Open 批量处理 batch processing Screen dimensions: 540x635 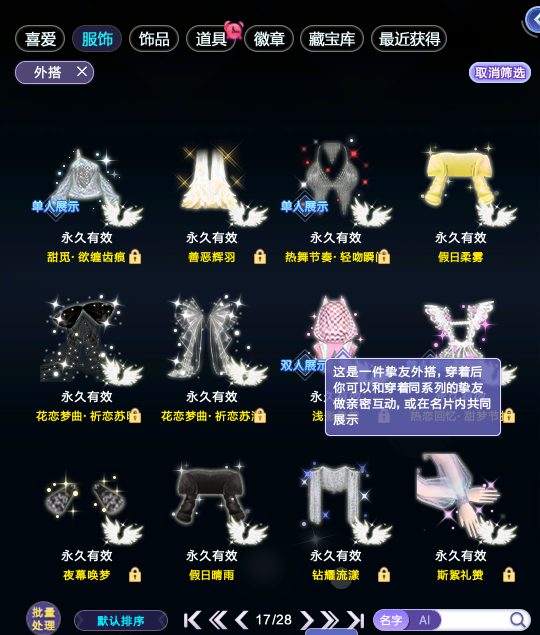[x=43, y=618]
